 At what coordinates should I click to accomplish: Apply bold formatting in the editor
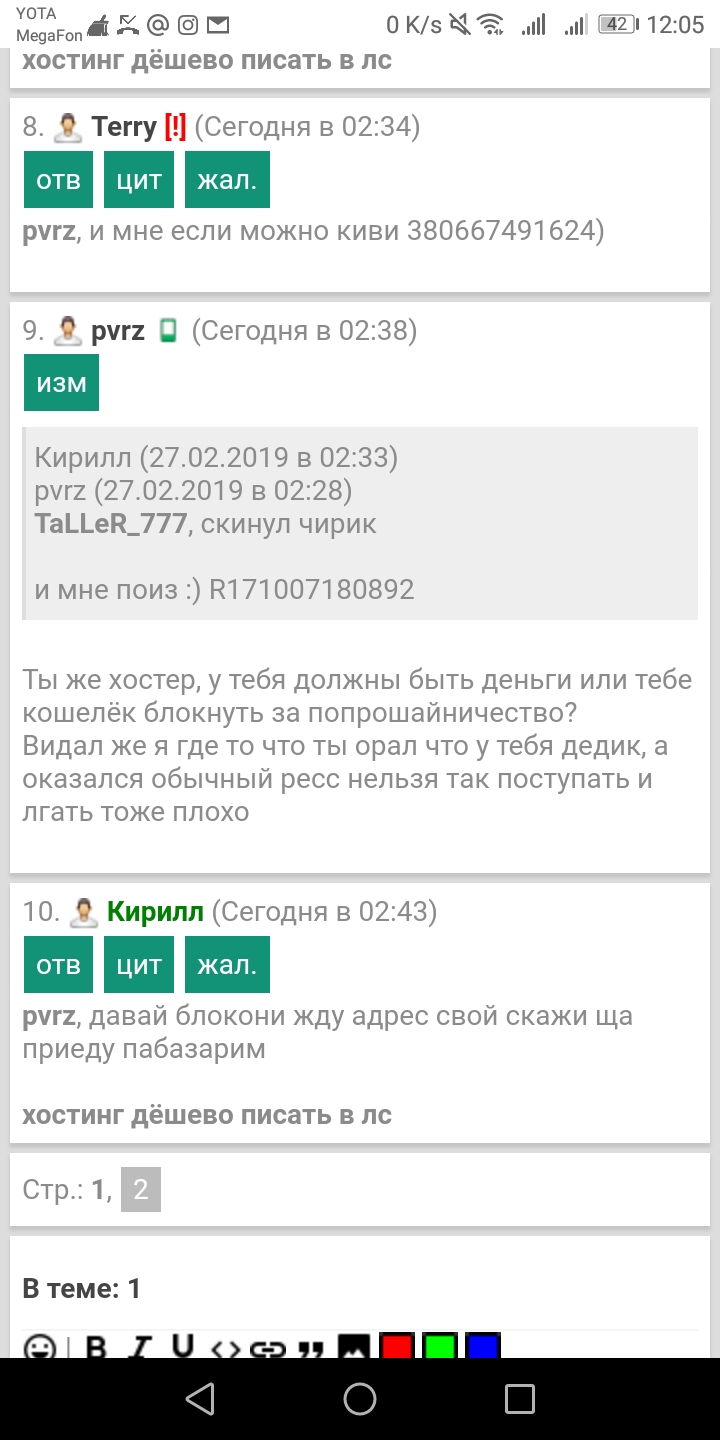(x=96, y=1346)
